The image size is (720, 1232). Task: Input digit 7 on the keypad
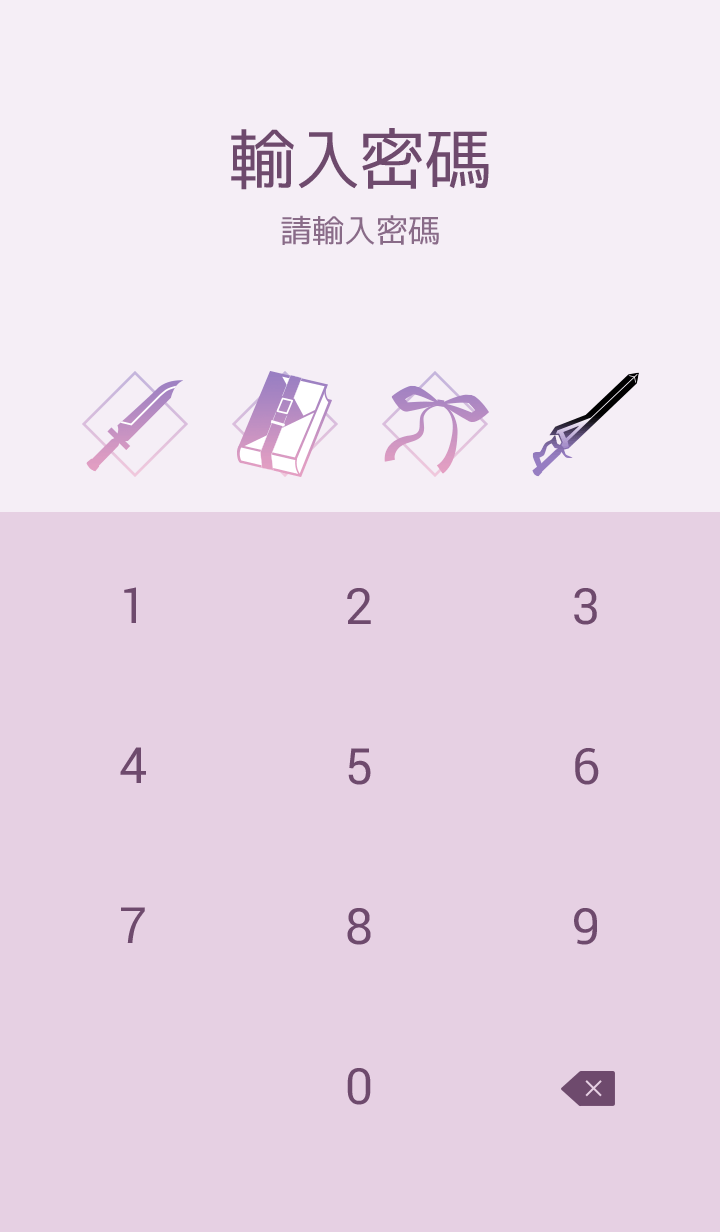pyautogui.click(x=133, y=927)
